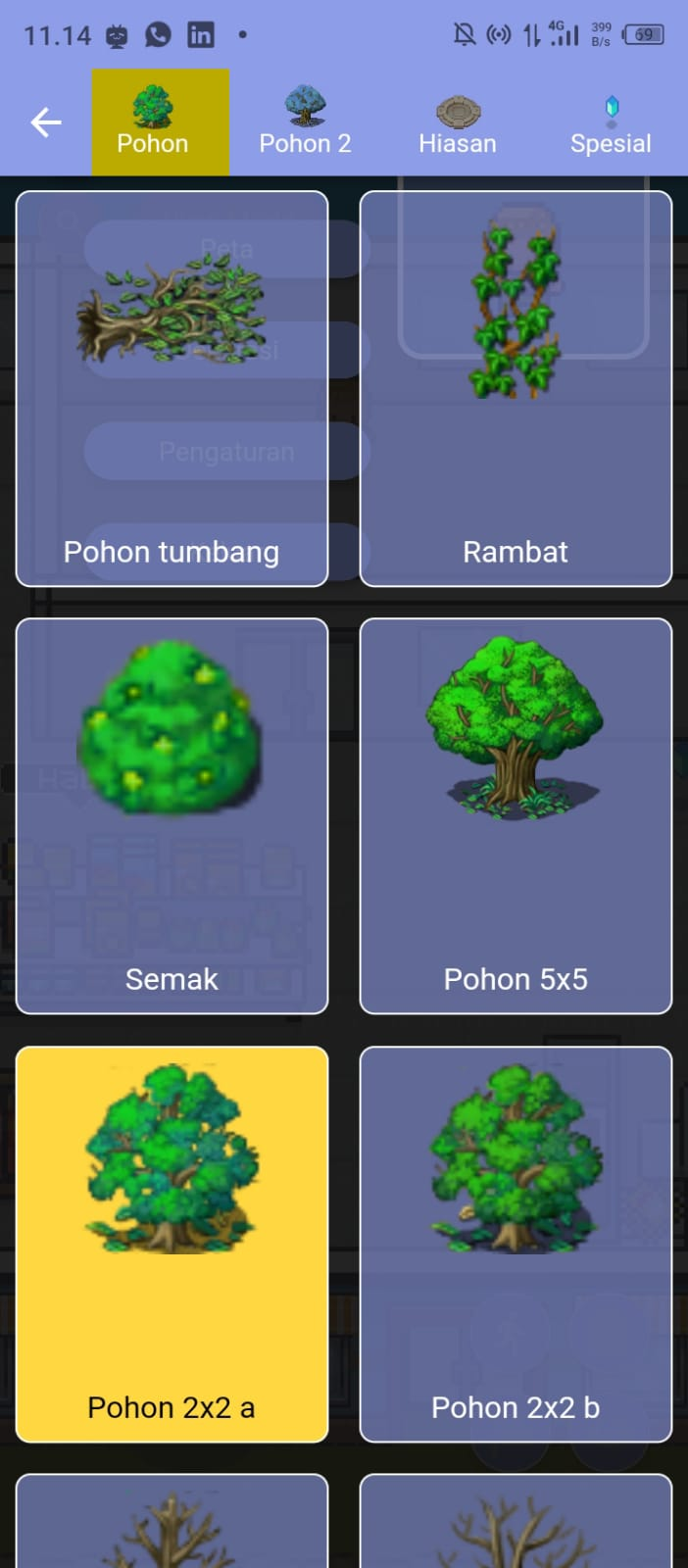Switch to the Spesial tab
The width and height of the screenshot is (688, 1568).
pyautogui.click(x=611, y=122)
